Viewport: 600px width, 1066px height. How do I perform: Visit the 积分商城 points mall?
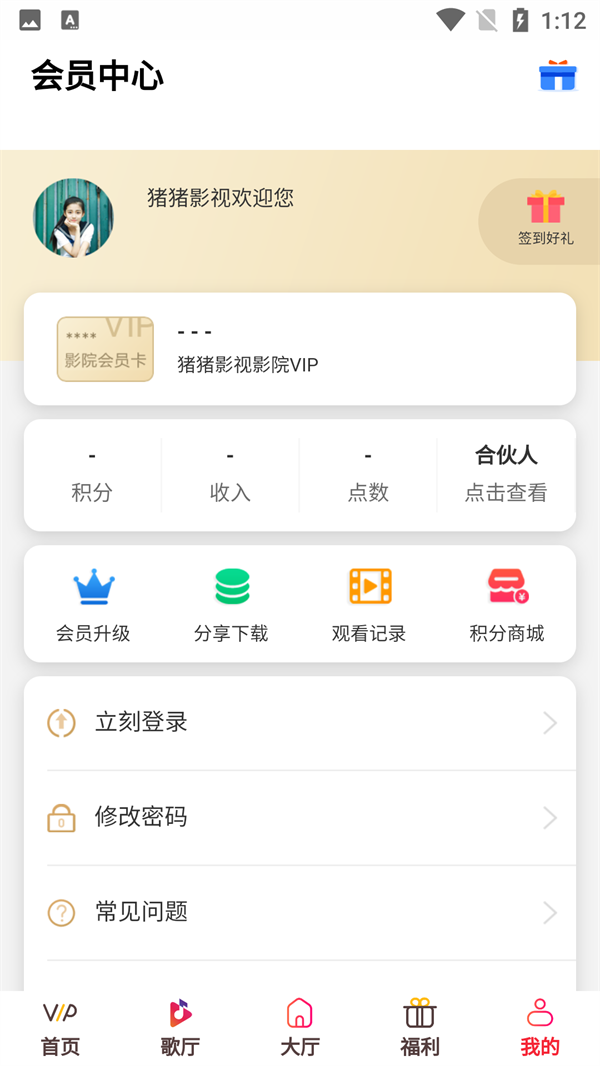tap(507, 606)
